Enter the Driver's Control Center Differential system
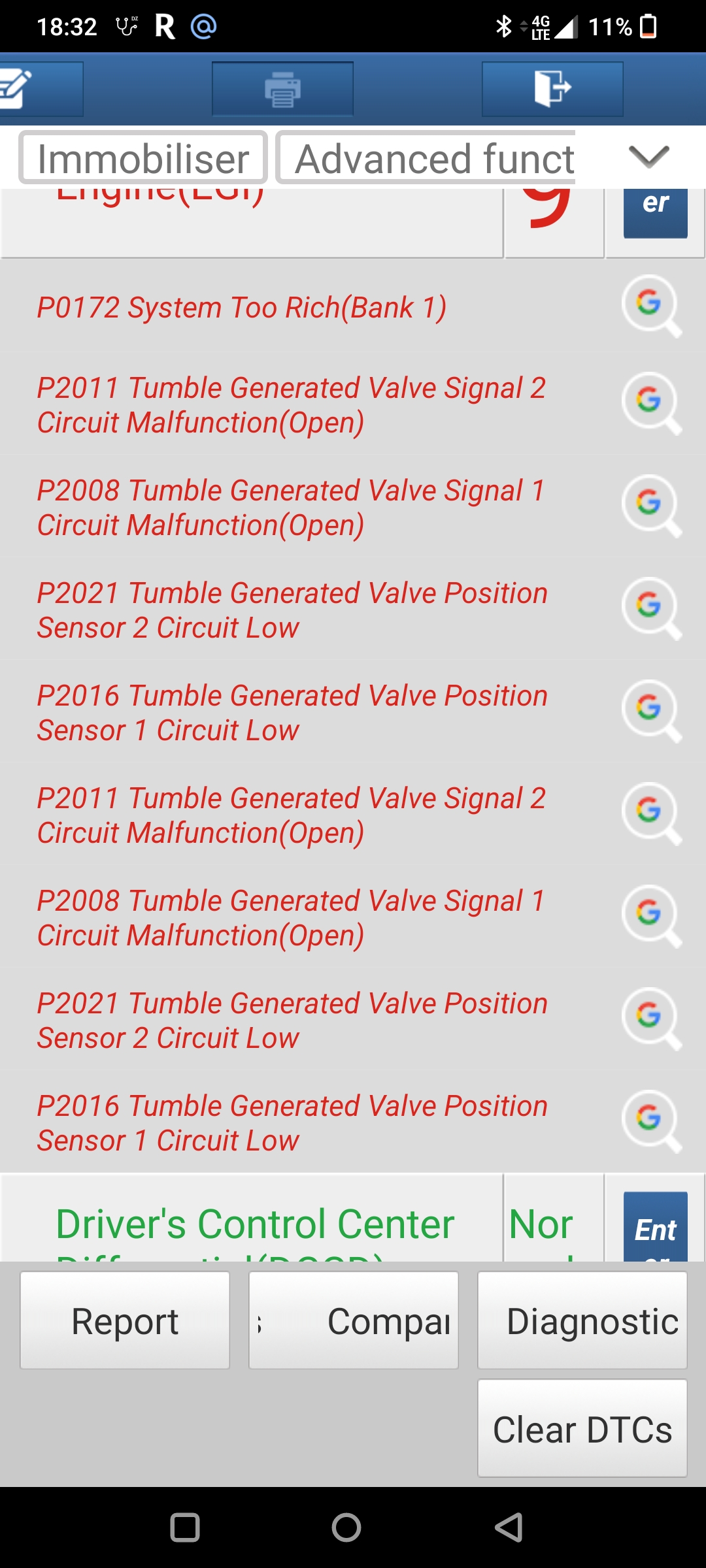 point(655,1228)
